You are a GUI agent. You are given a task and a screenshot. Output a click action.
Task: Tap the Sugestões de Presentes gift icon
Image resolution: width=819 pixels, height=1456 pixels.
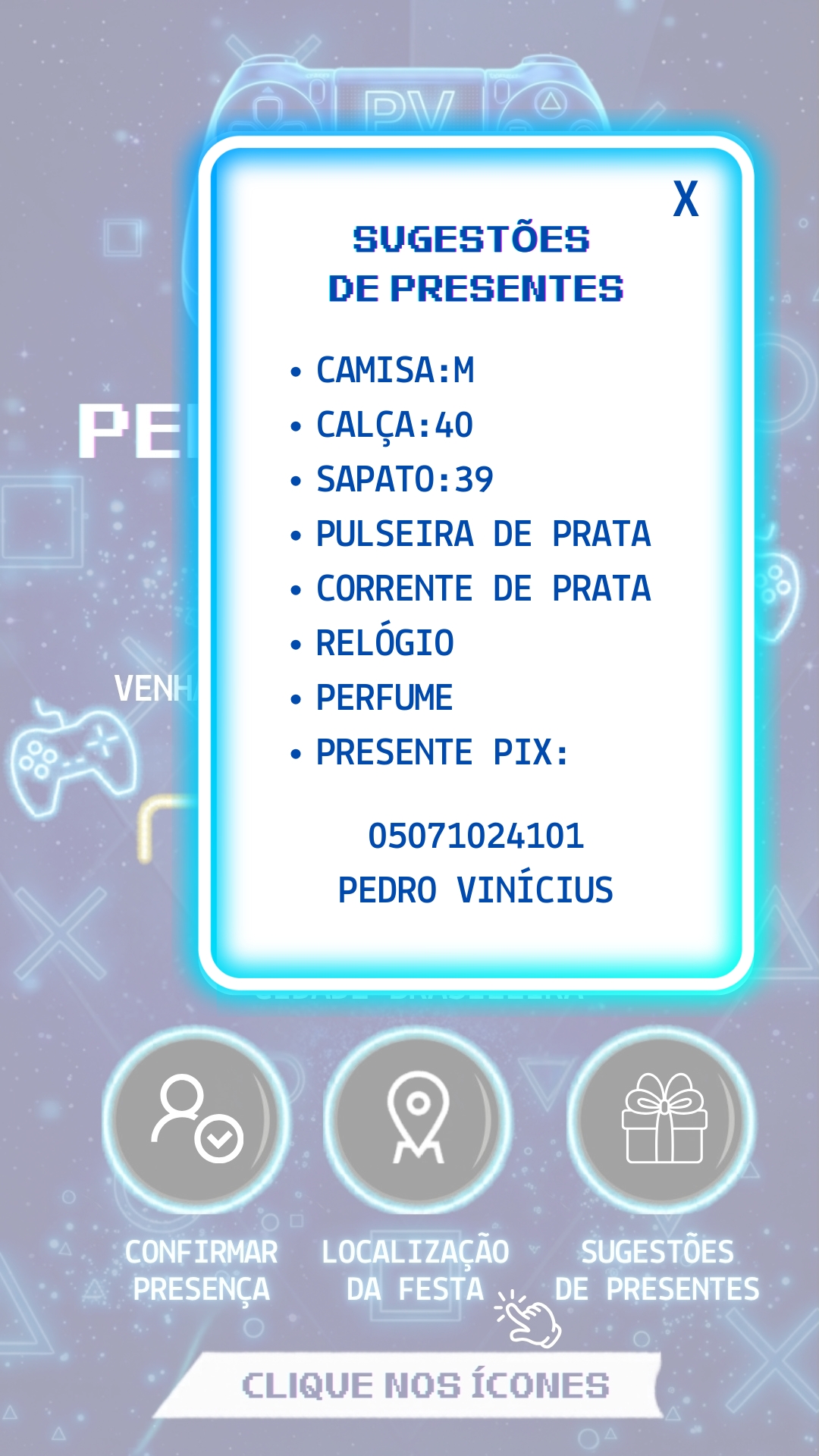point(662,1119)
